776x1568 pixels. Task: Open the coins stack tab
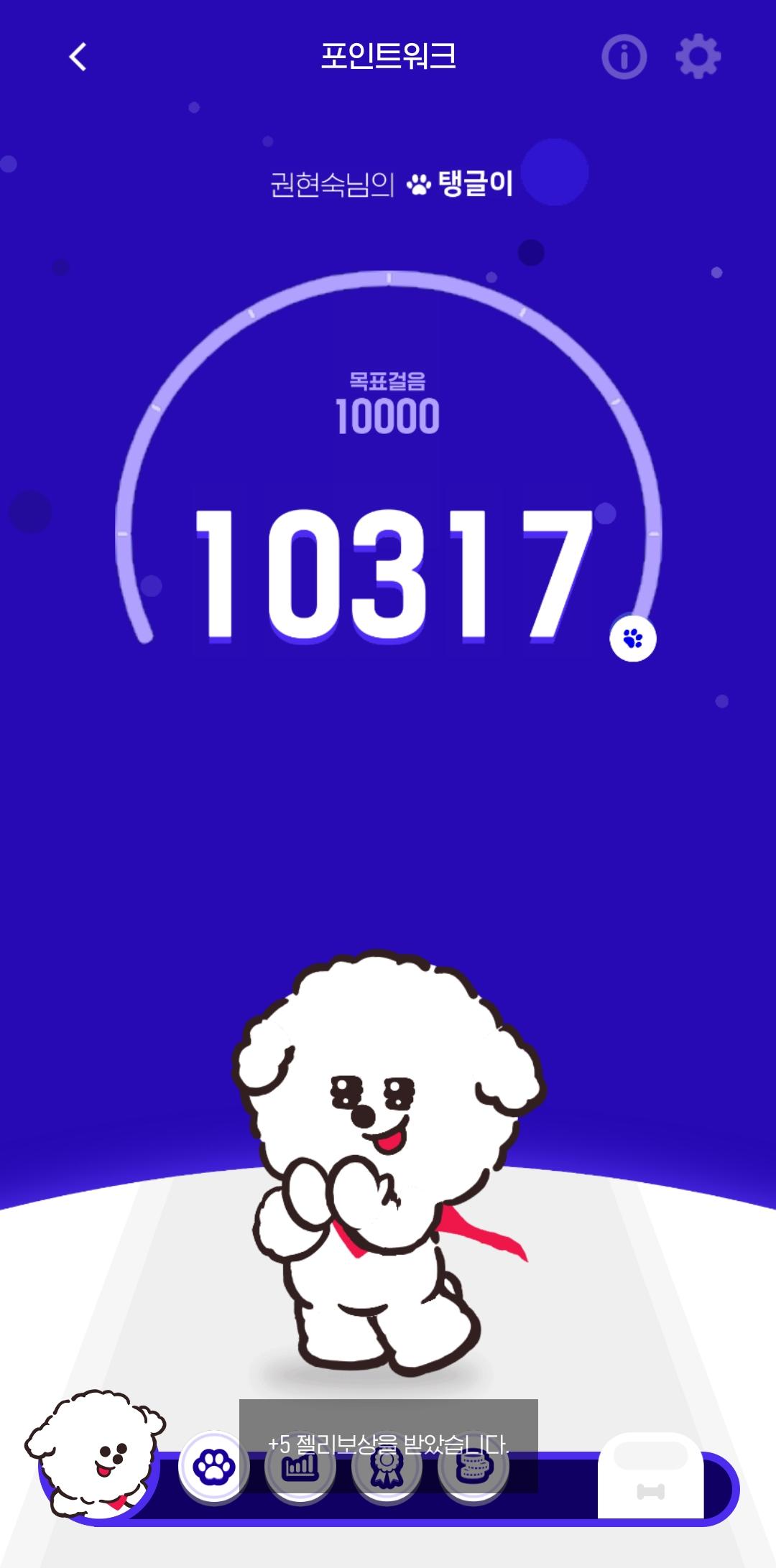pyautogui.click(x=473, y=1467)
